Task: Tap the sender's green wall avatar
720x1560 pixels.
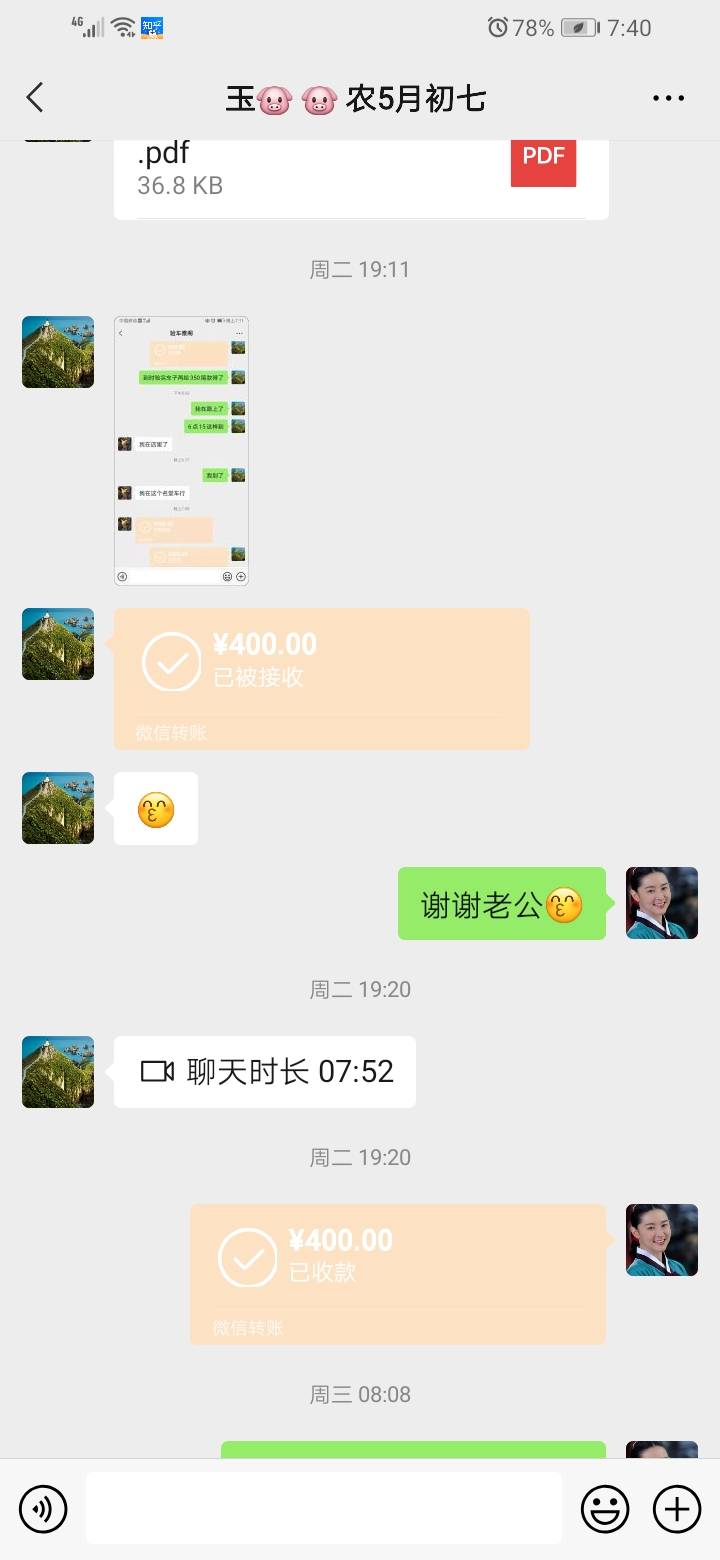Action: [x=57, y=644]
